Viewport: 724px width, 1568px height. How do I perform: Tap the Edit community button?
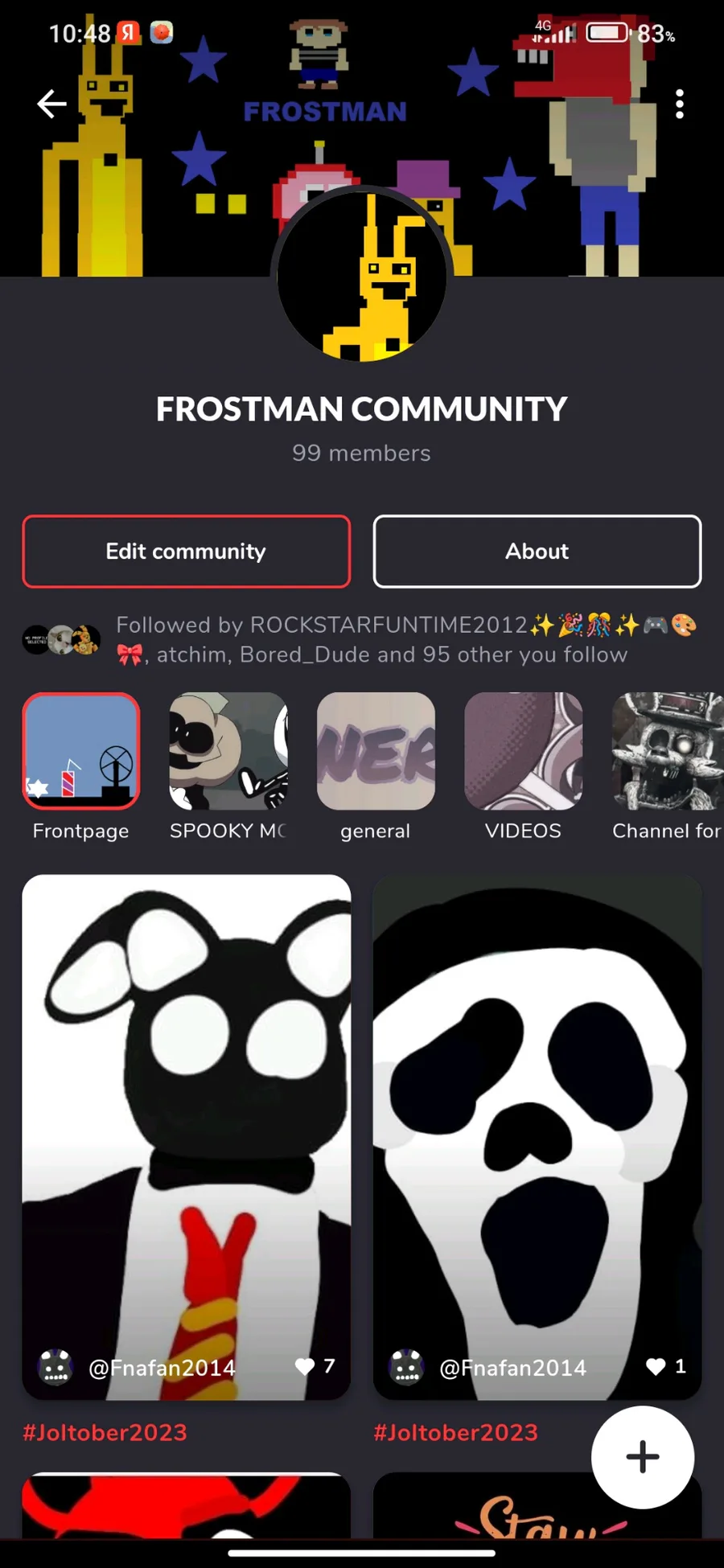(186, 552)
